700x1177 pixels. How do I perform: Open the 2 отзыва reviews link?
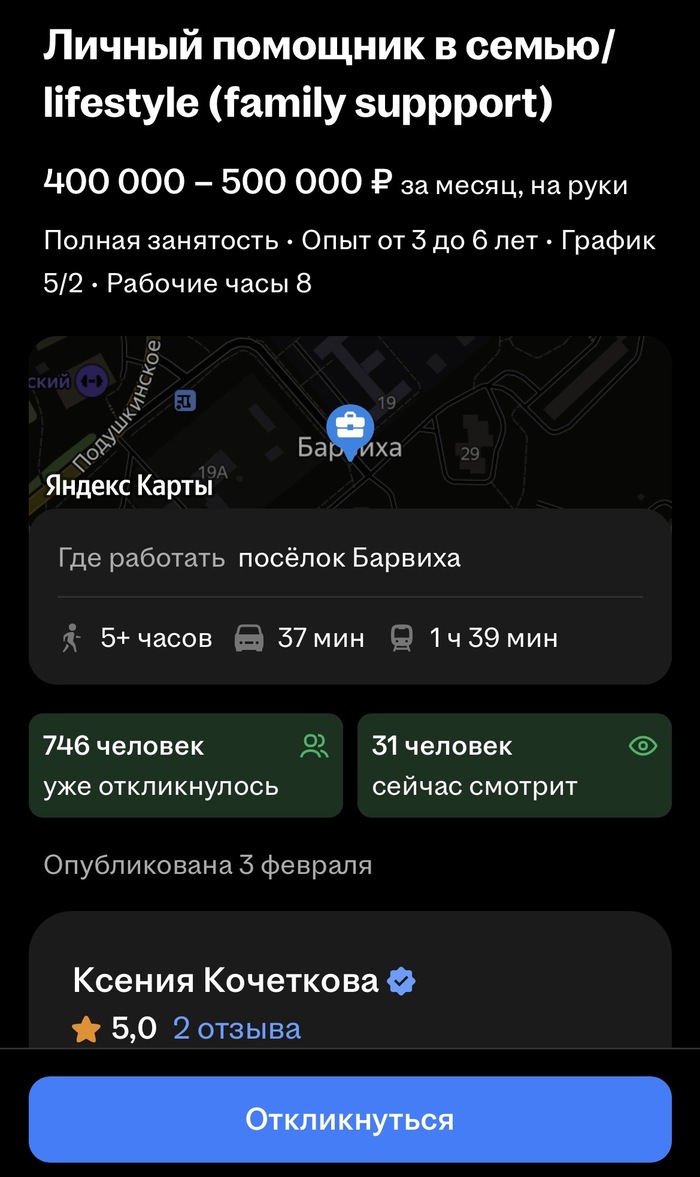[x=236, y=1028]
